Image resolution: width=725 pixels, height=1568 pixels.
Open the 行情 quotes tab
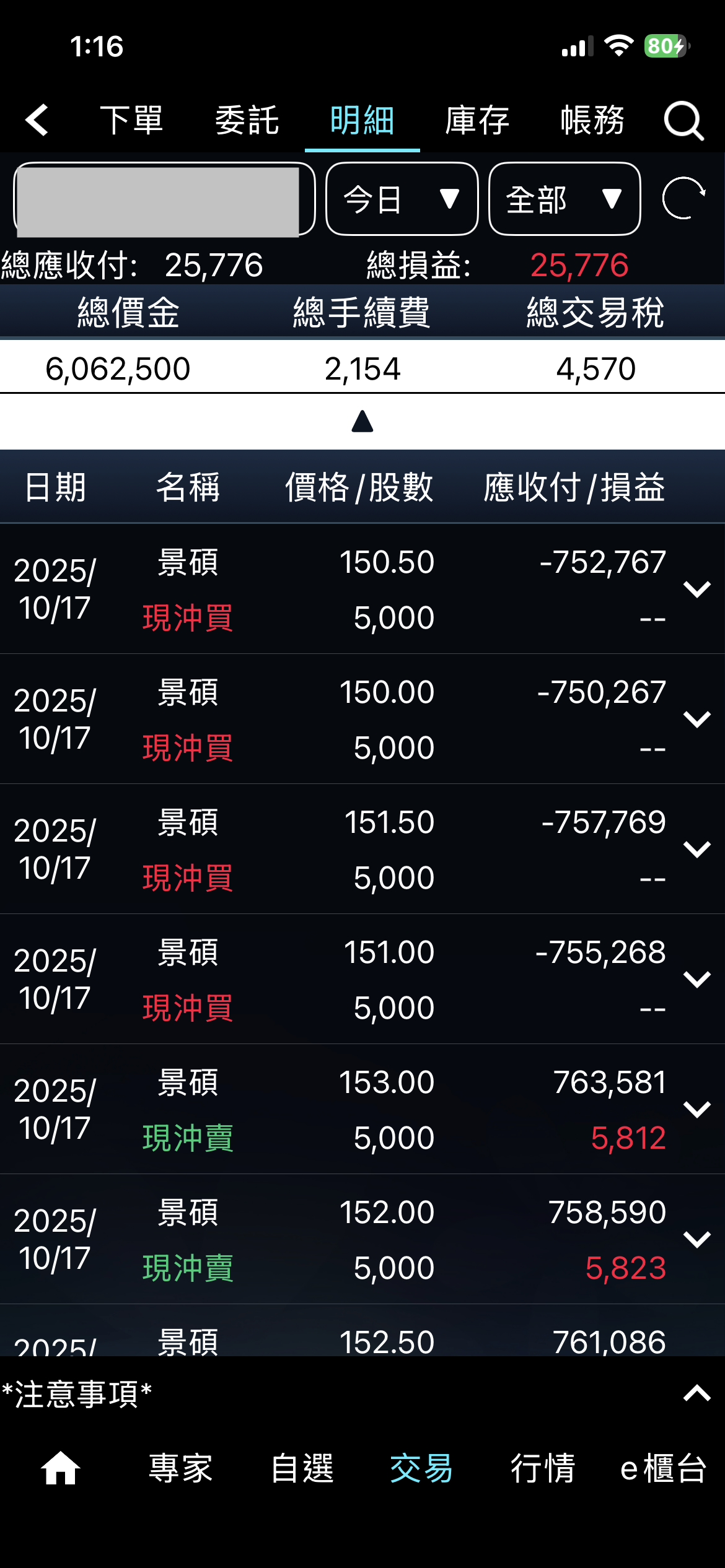(x=543, y=1468)
